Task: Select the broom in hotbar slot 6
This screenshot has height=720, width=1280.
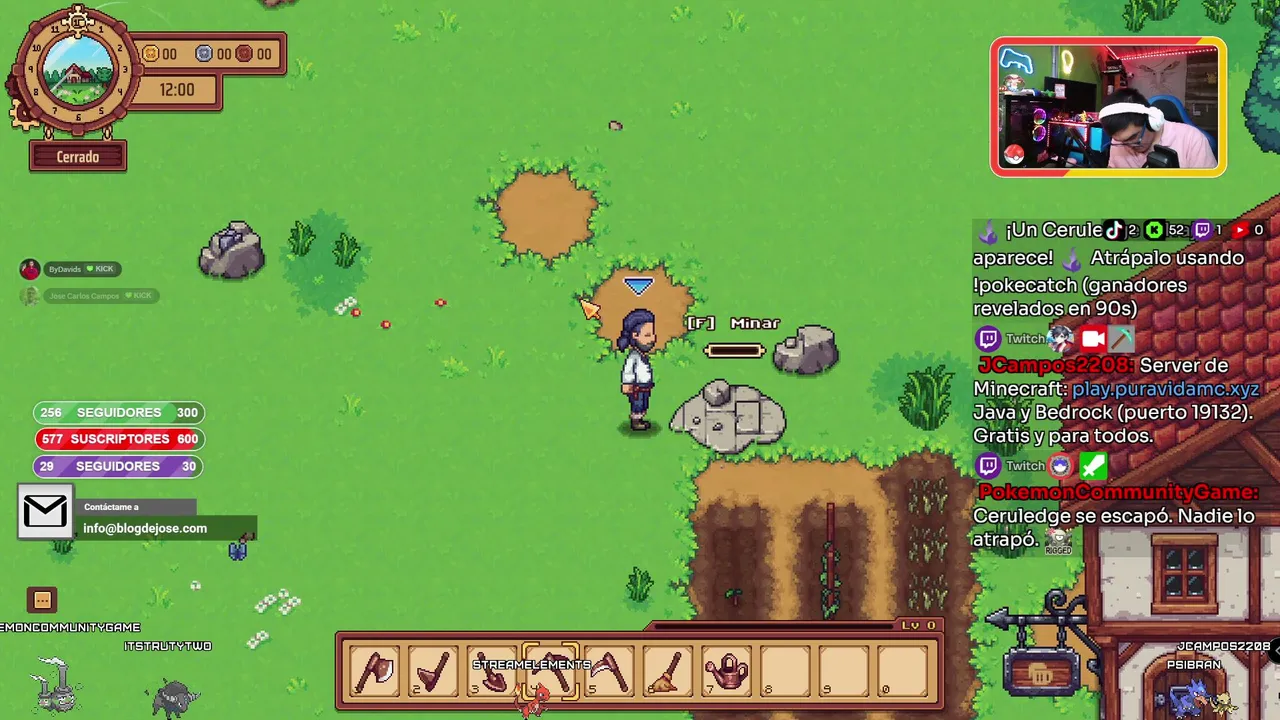Action: click(x=667, y=669)
